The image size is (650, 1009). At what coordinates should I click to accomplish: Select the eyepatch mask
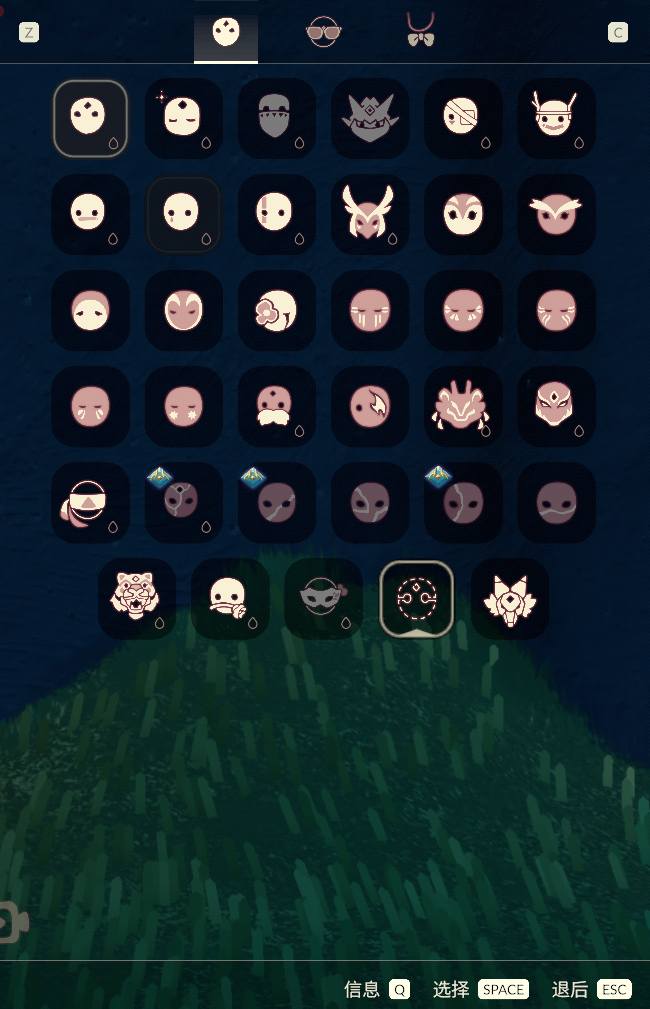463,118
